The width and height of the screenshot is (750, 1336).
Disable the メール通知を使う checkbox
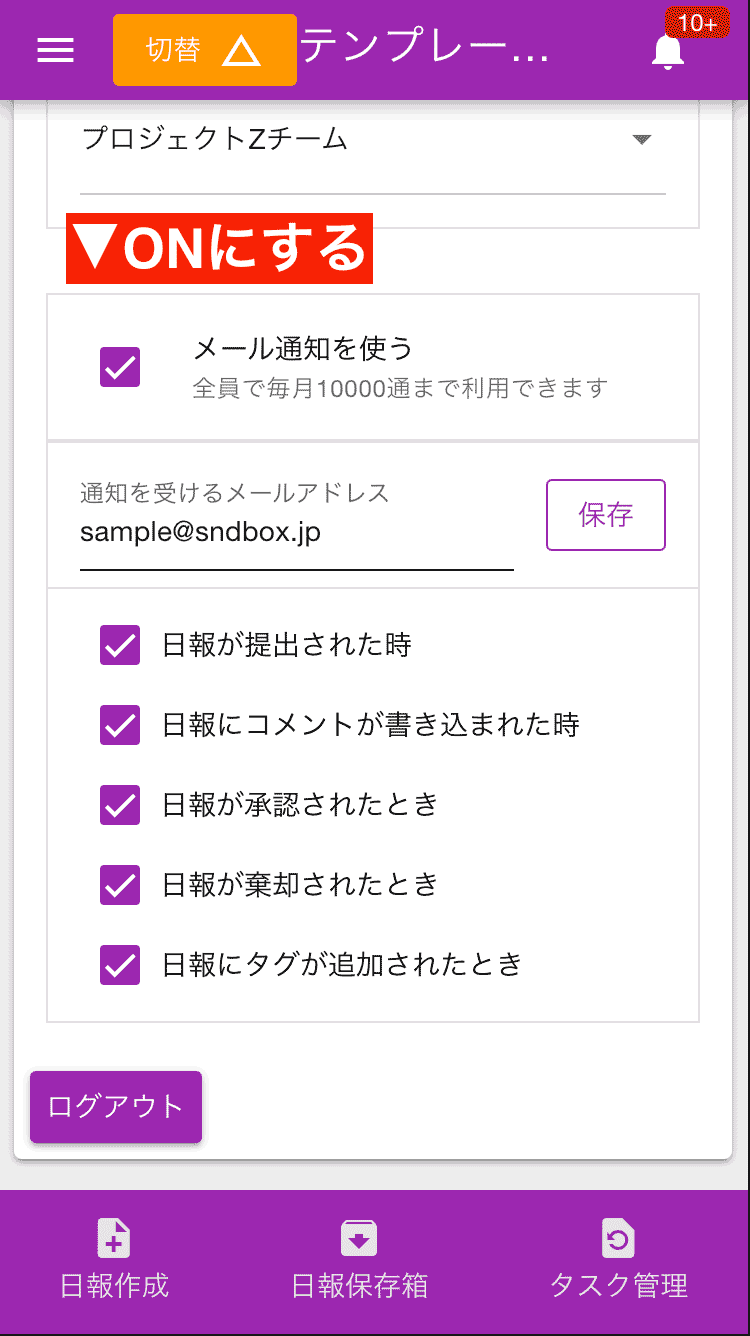(119, 367)
